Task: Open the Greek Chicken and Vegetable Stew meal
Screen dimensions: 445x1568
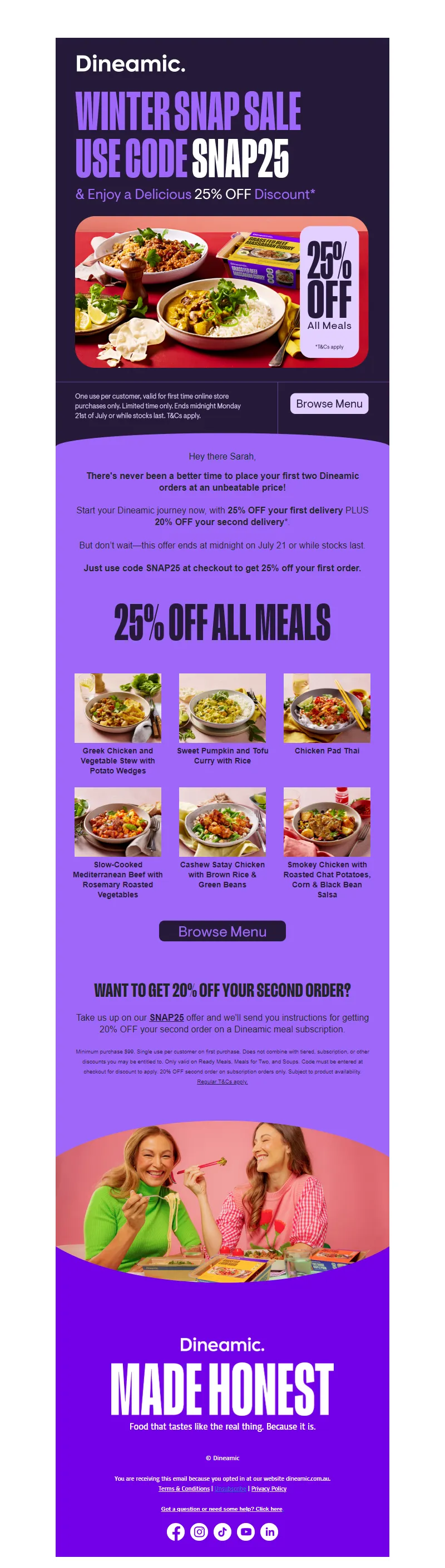Action: [x=118, y=708]
